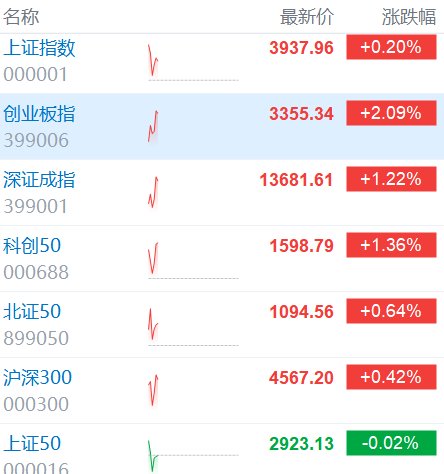Open the 上证50 000016 index row

[222, 449]
